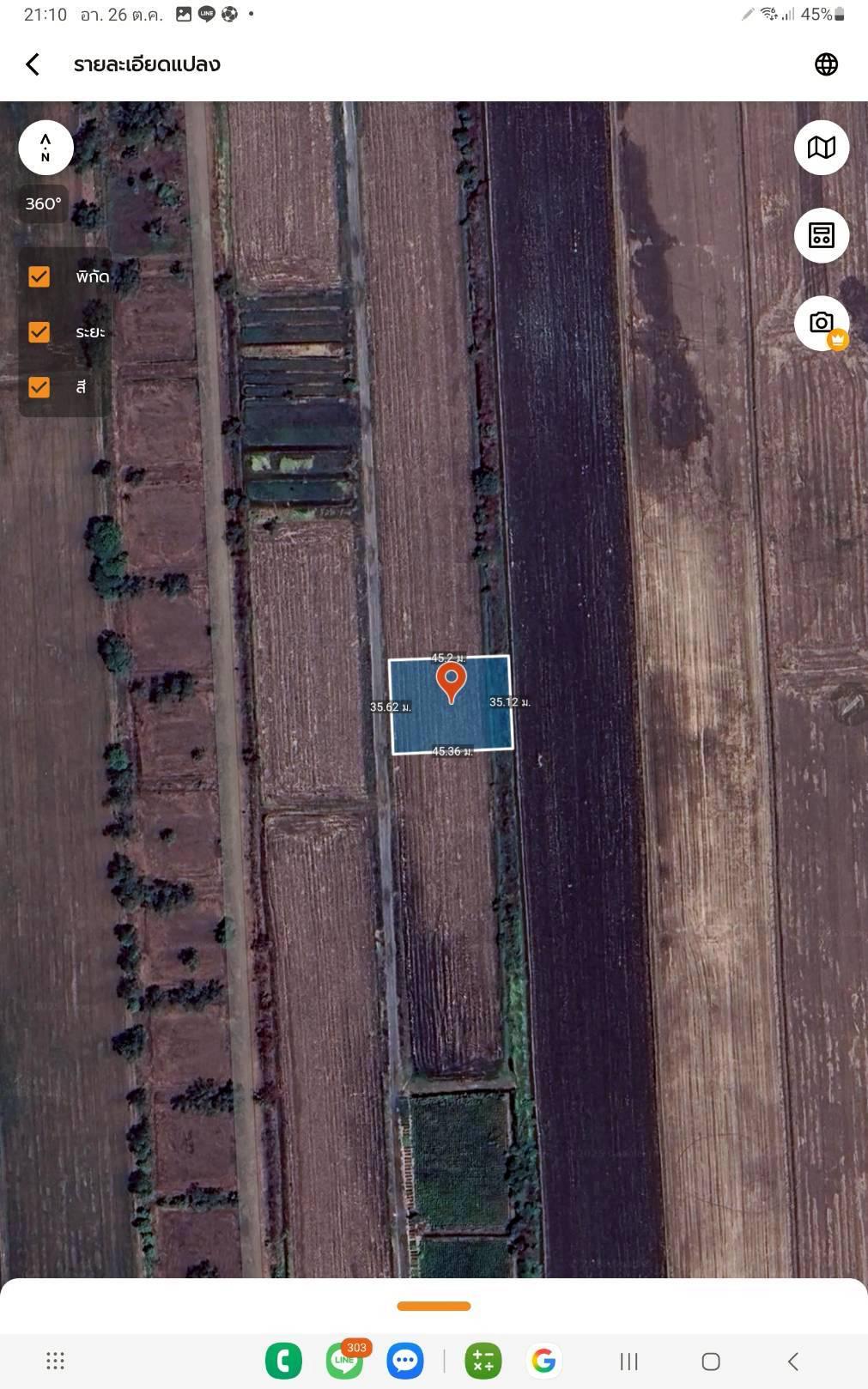Image resolution: width=868 pixels, height=1389 pixels.
Task: Uncheck the พิกัด checkbox
Action: 39,276
